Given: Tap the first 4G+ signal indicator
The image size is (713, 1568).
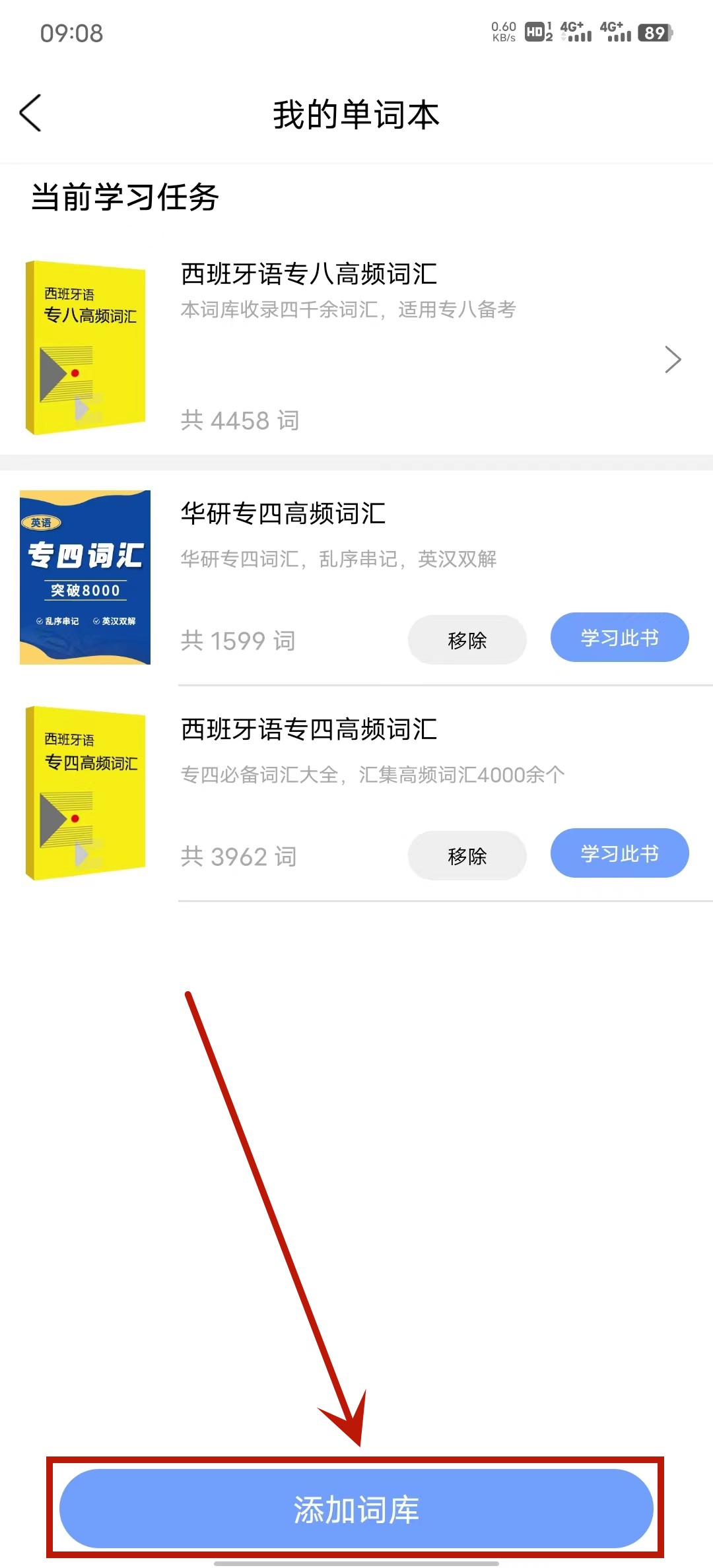Looking at the screenshot, I should [x=574, y=32].
